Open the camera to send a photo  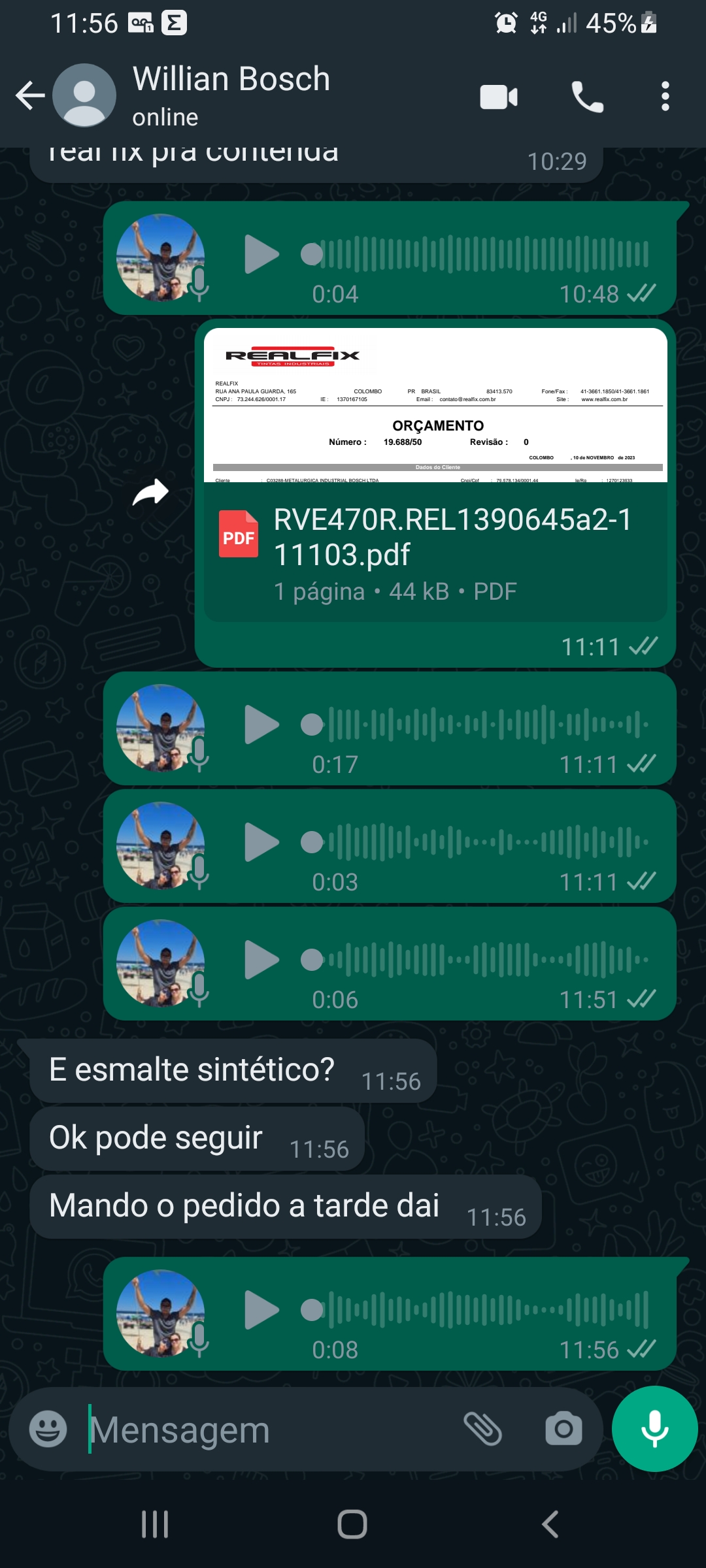click(x=563, y=1429)
